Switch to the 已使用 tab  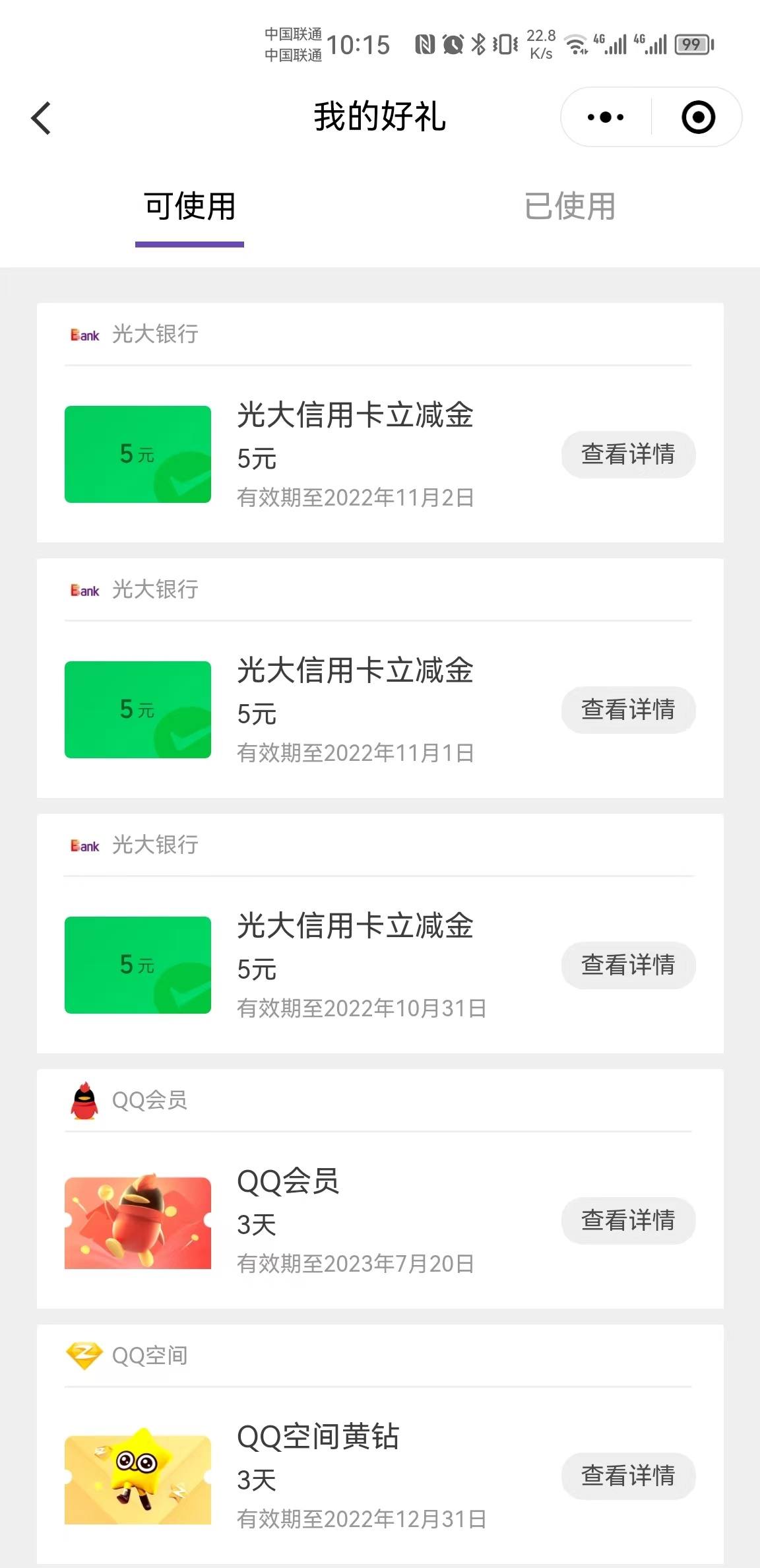coord(570,207)
